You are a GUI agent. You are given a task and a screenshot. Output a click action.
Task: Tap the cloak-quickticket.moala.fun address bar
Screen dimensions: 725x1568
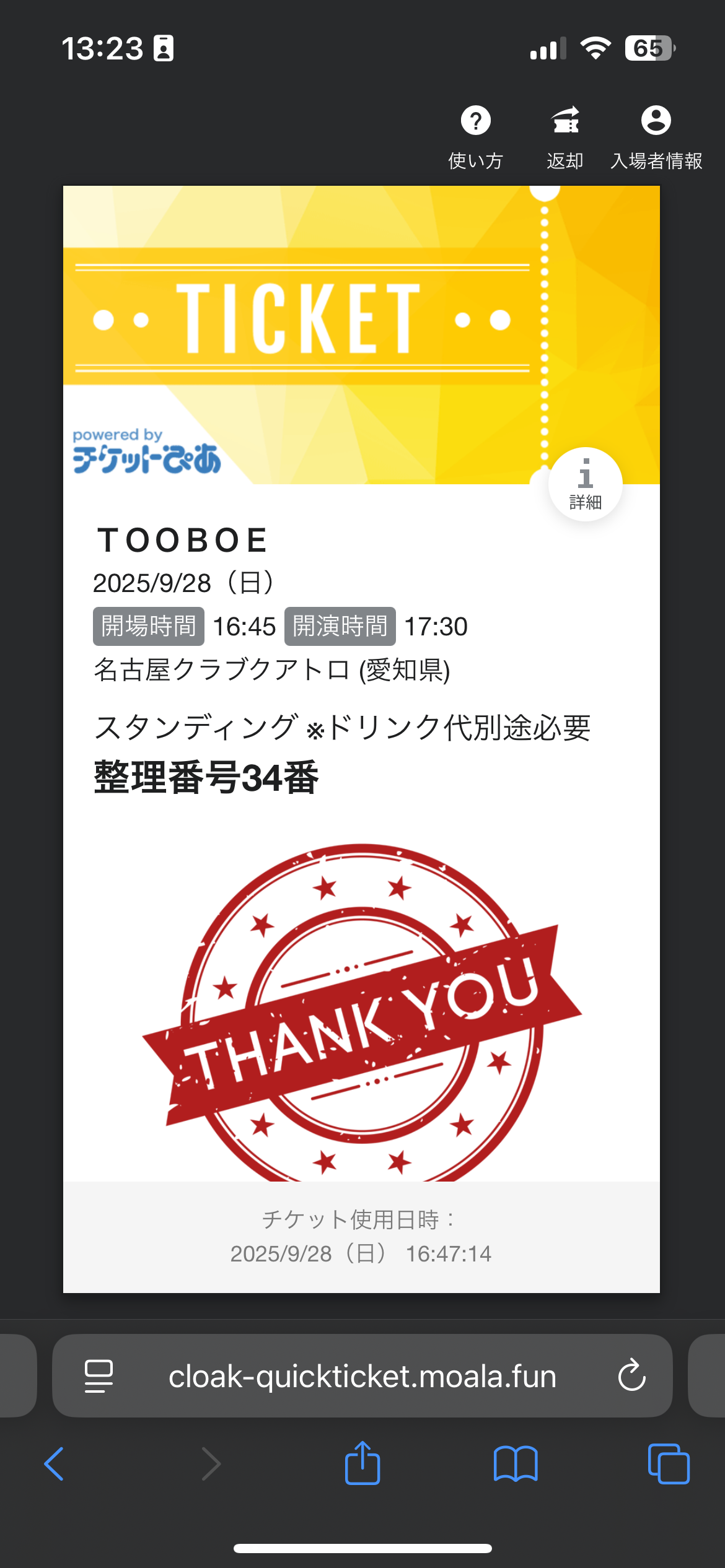tap(362, 1377)
